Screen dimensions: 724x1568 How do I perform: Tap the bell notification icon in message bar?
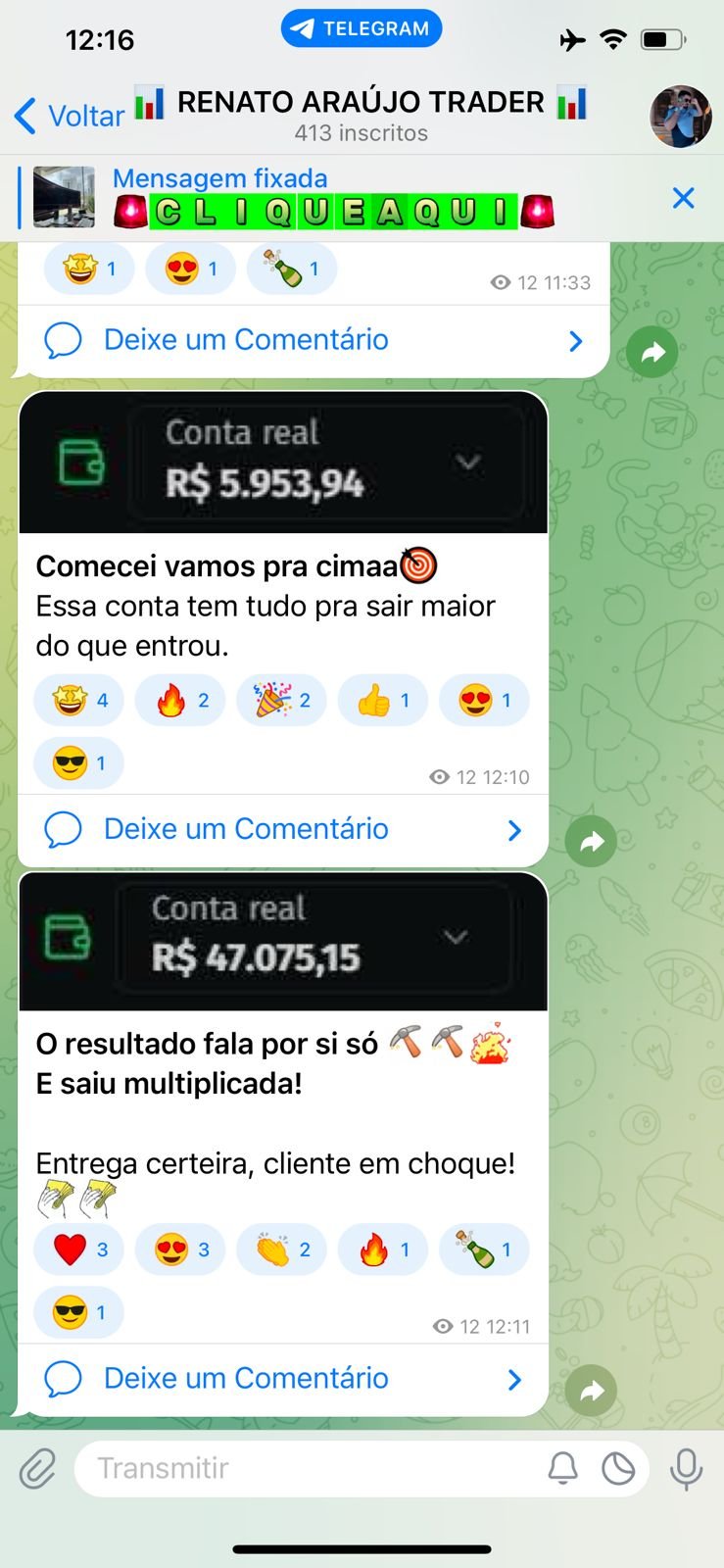(562, 1468)
